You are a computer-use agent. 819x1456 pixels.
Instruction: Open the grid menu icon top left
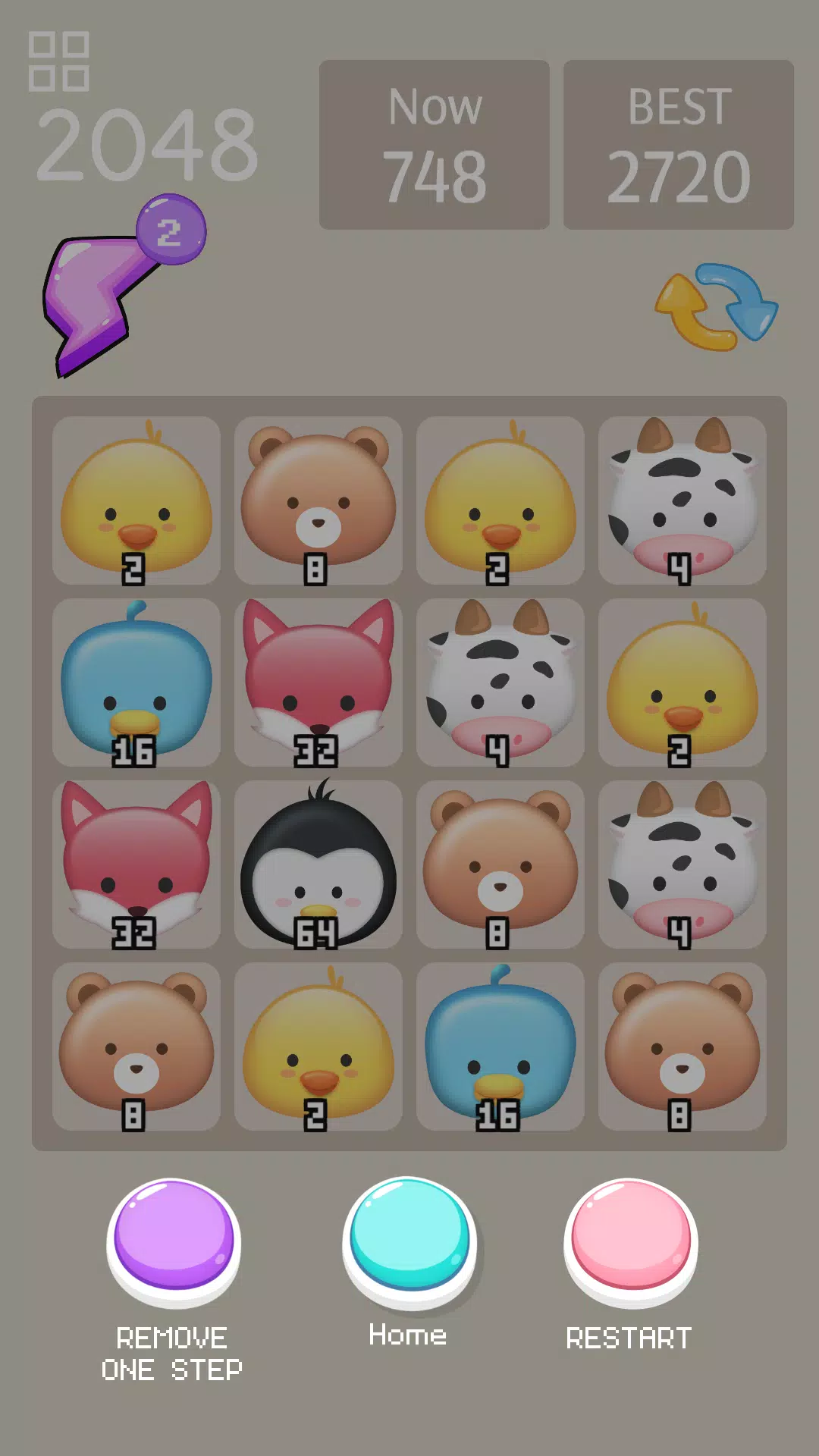click(61, 61)
